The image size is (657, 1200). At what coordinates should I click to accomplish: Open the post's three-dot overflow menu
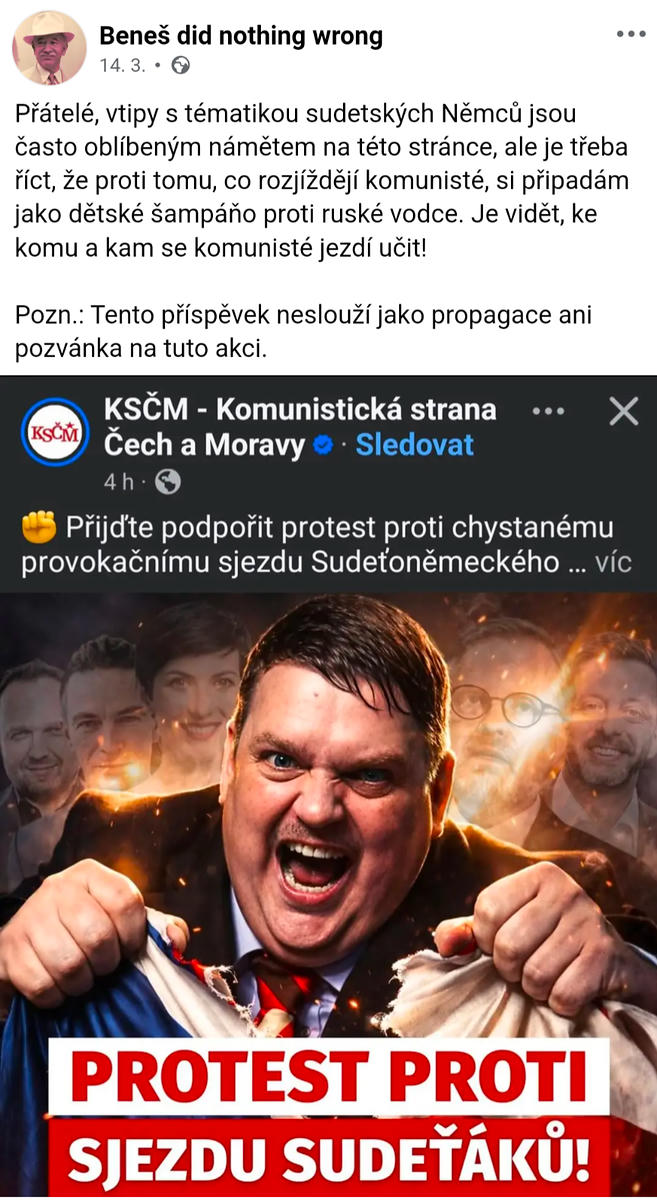(630, 35)
